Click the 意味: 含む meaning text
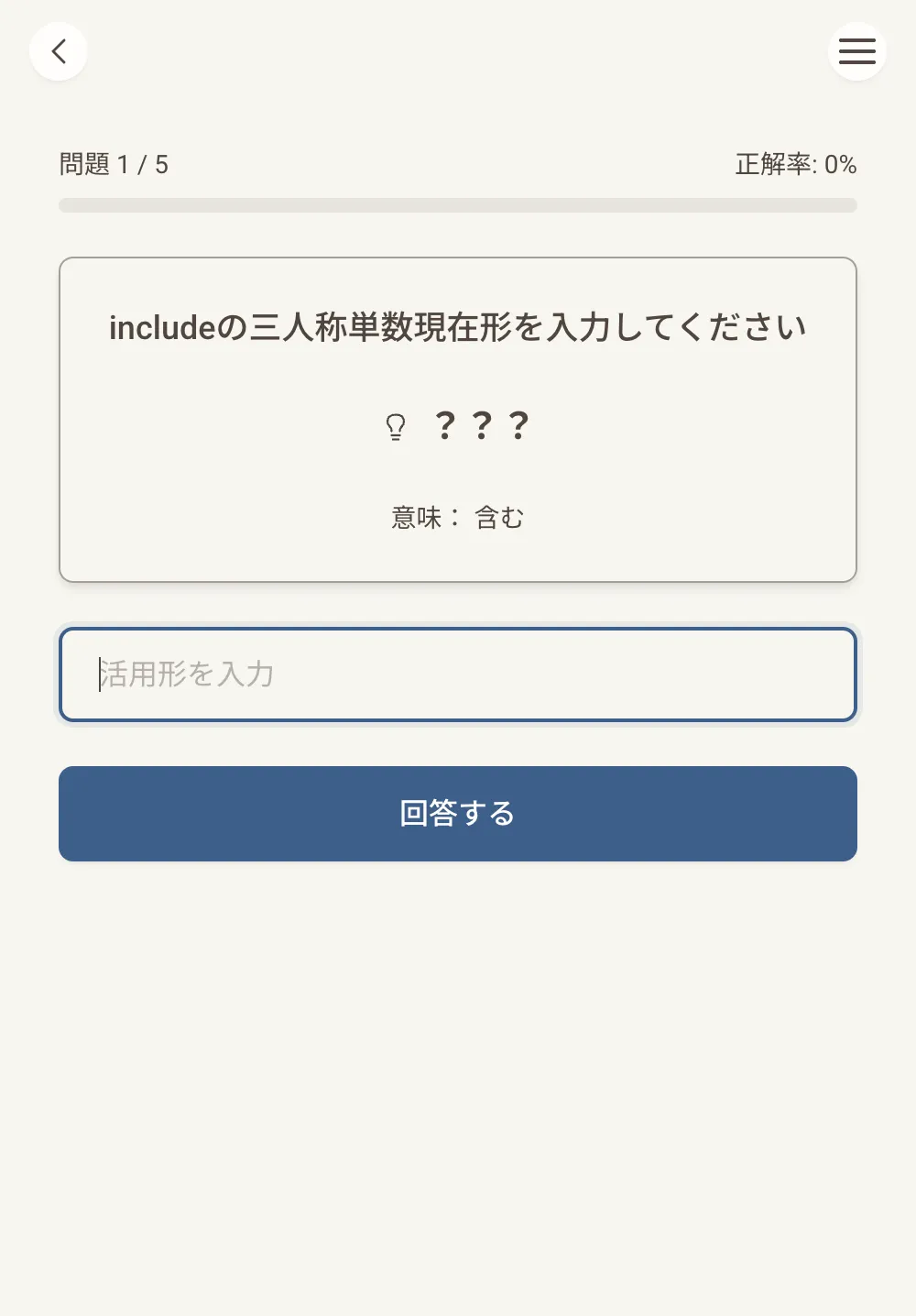Viewport: 916px width, 1316px height. pos(457,517)
